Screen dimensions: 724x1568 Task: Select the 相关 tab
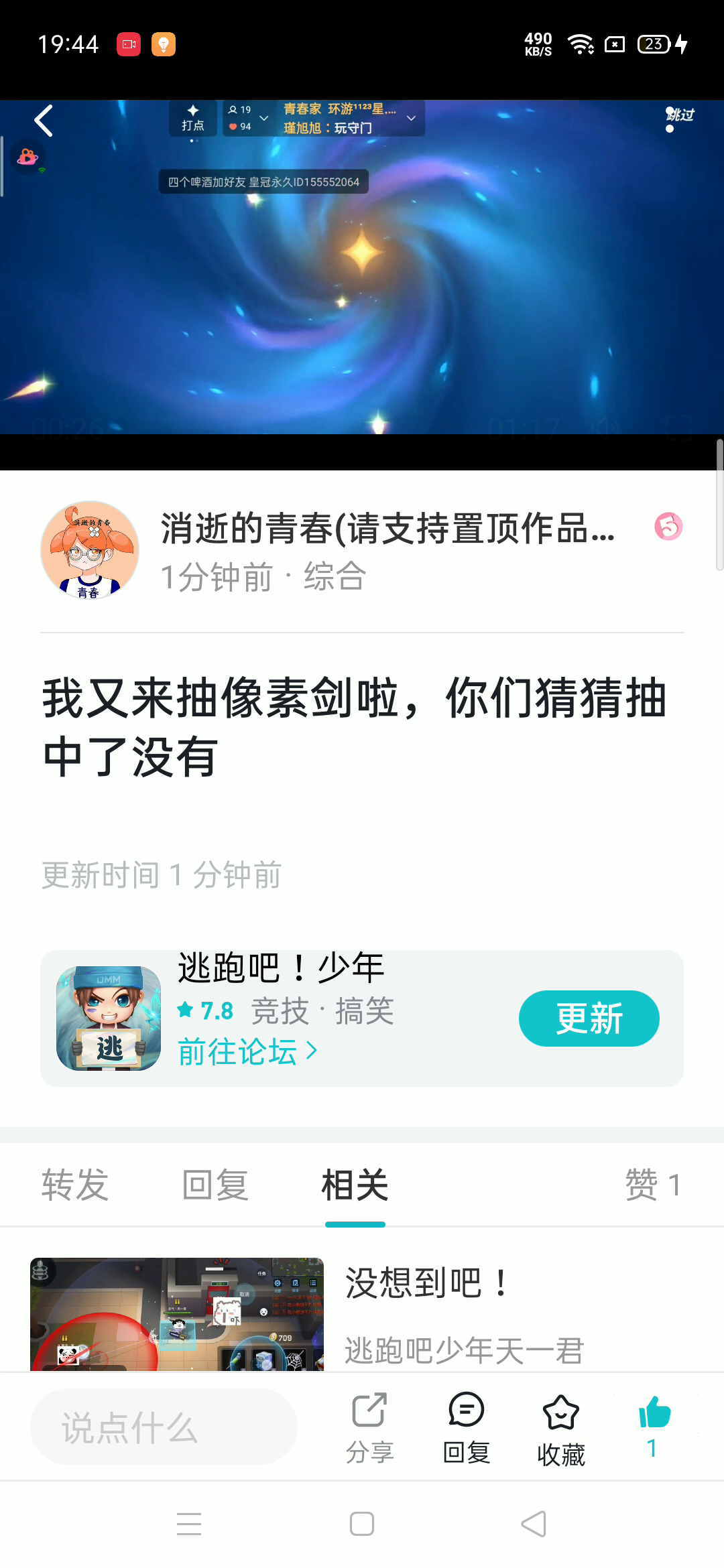pos(355,1185)
